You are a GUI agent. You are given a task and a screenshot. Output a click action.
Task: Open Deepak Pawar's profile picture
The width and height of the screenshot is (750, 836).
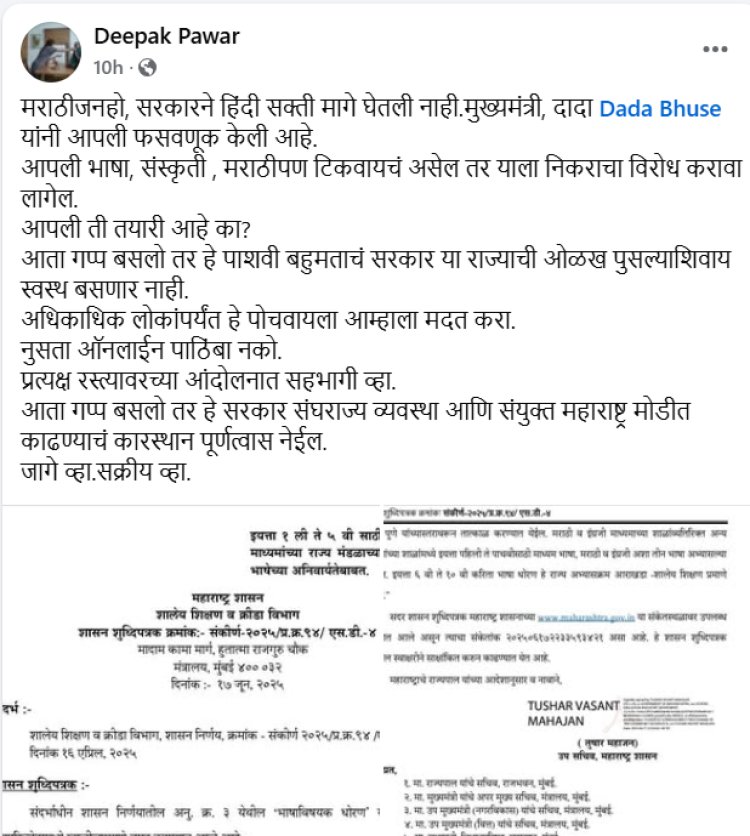(51, 52)
